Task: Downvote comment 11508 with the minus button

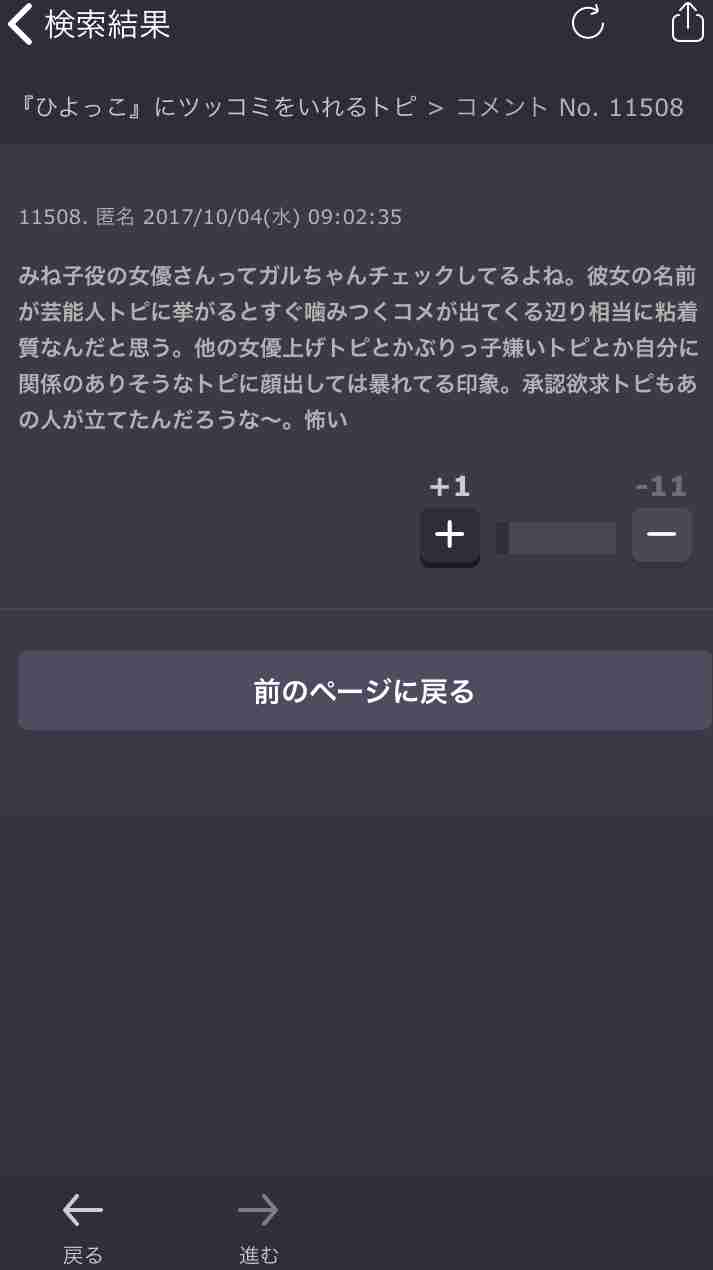Action: (661, 535)
